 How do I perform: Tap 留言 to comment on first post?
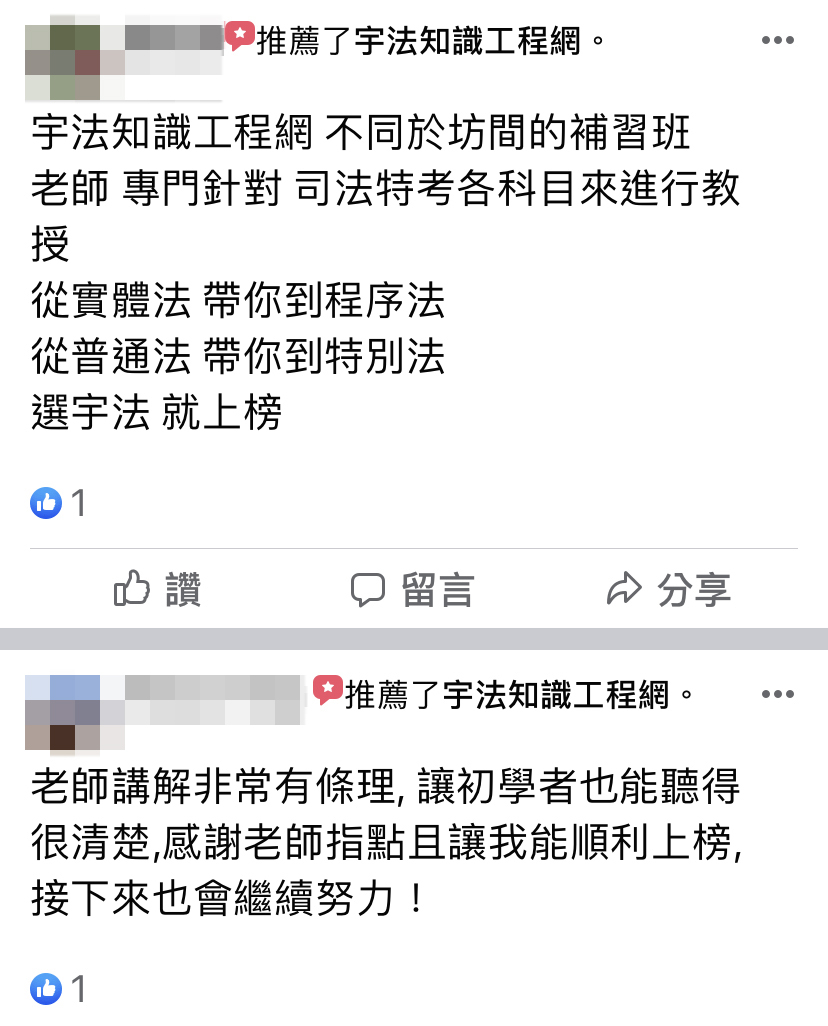click(412, 589)
